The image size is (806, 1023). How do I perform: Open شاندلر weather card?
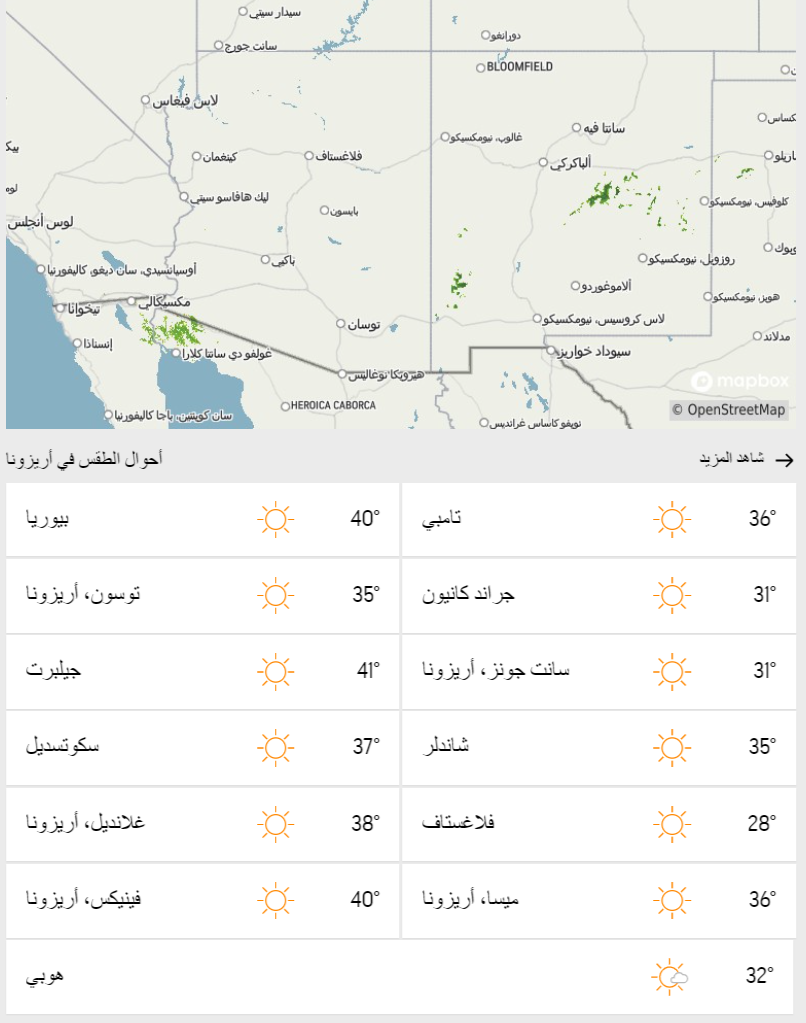click(x=598, y=747)
